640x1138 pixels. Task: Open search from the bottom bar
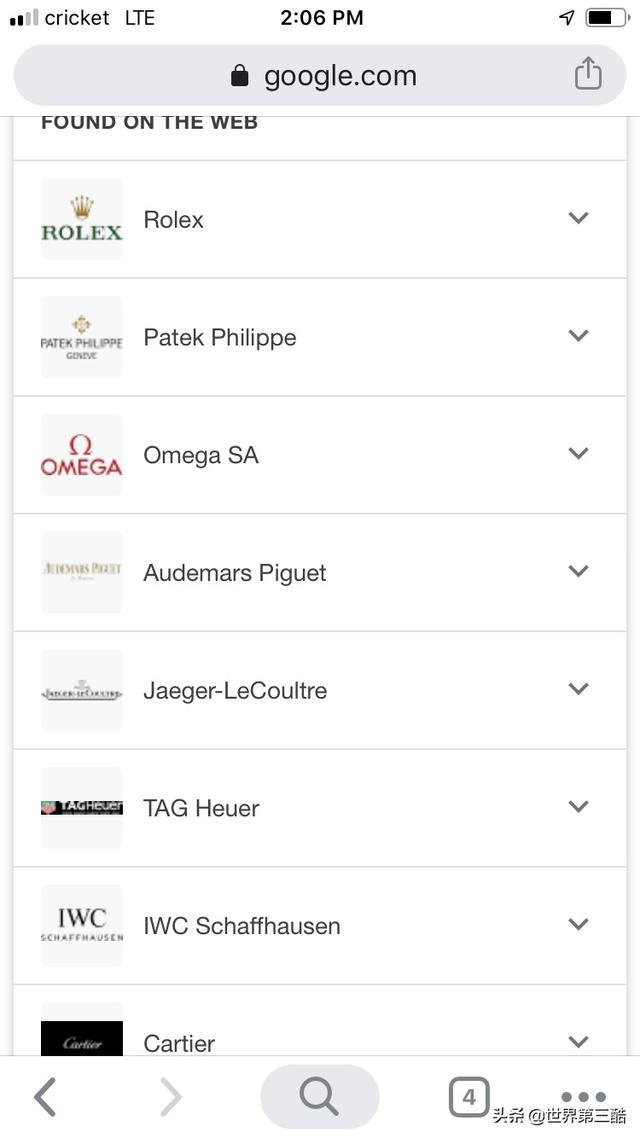319,1096
